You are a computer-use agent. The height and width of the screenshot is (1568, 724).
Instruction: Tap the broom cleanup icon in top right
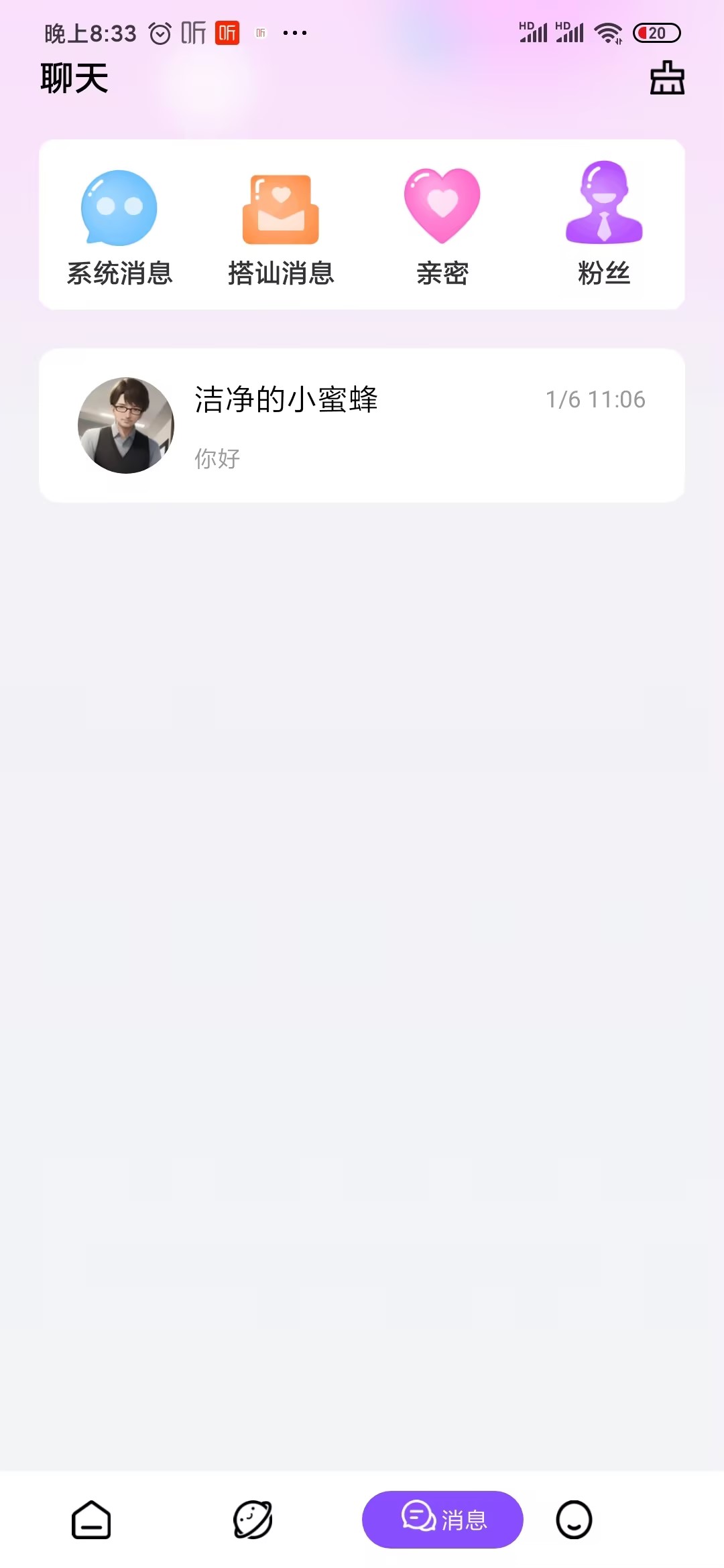tap(666, 78)
